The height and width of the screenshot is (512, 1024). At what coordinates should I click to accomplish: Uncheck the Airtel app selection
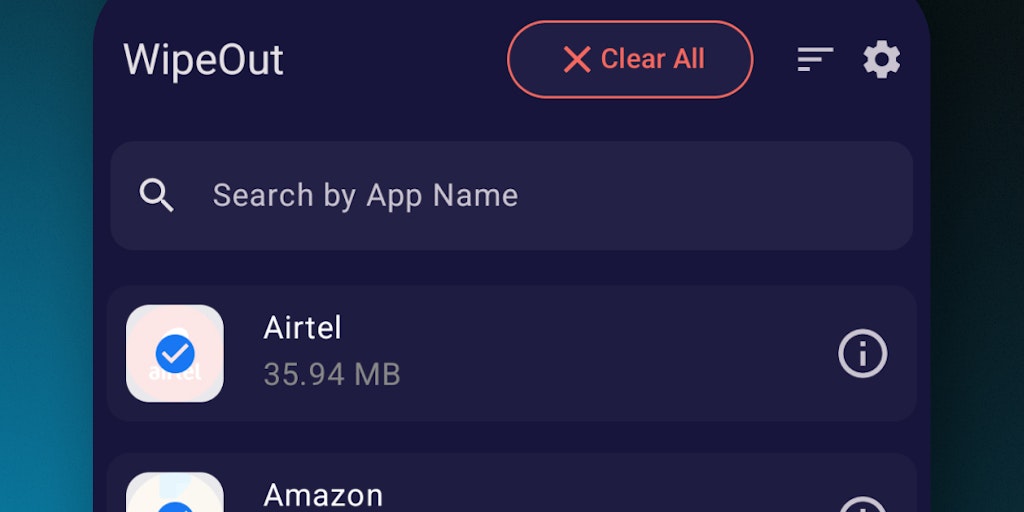click(175, 353)
